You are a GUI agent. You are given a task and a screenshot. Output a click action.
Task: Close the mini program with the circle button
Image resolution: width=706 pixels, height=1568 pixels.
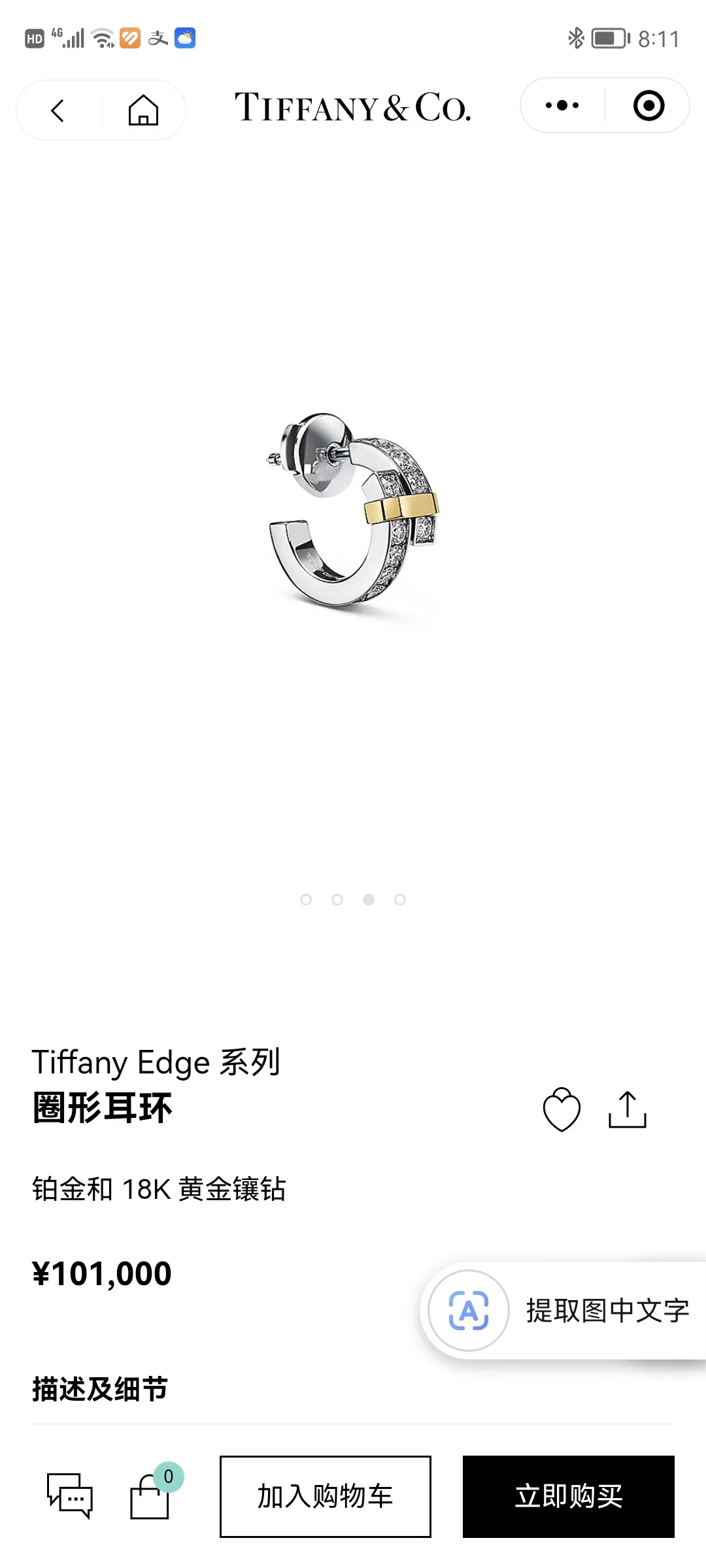[x=648, y=106]
